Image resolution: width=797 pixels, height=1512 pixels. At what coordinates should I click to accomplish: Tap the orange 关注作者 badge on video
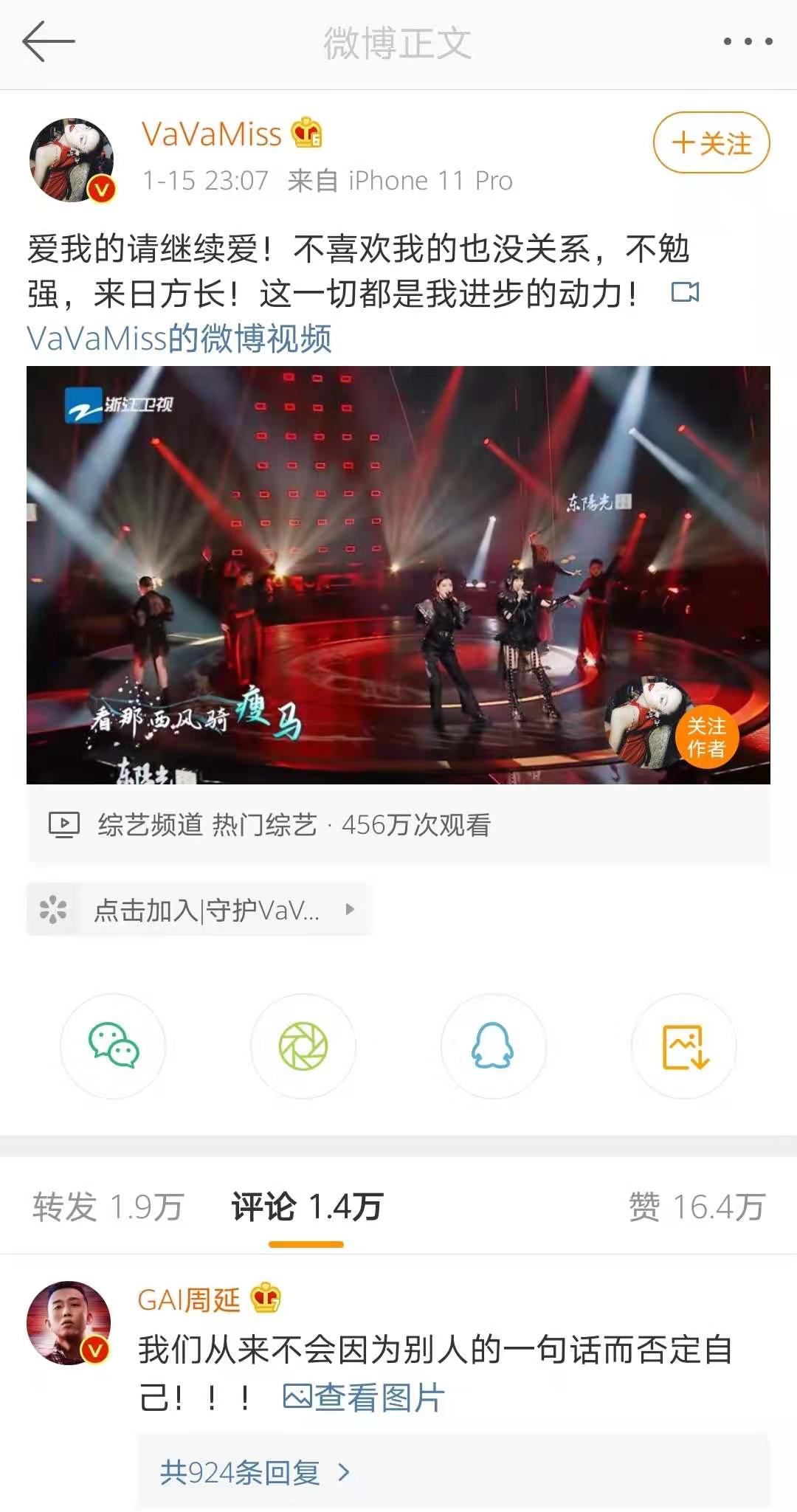[x=706, y=737]
